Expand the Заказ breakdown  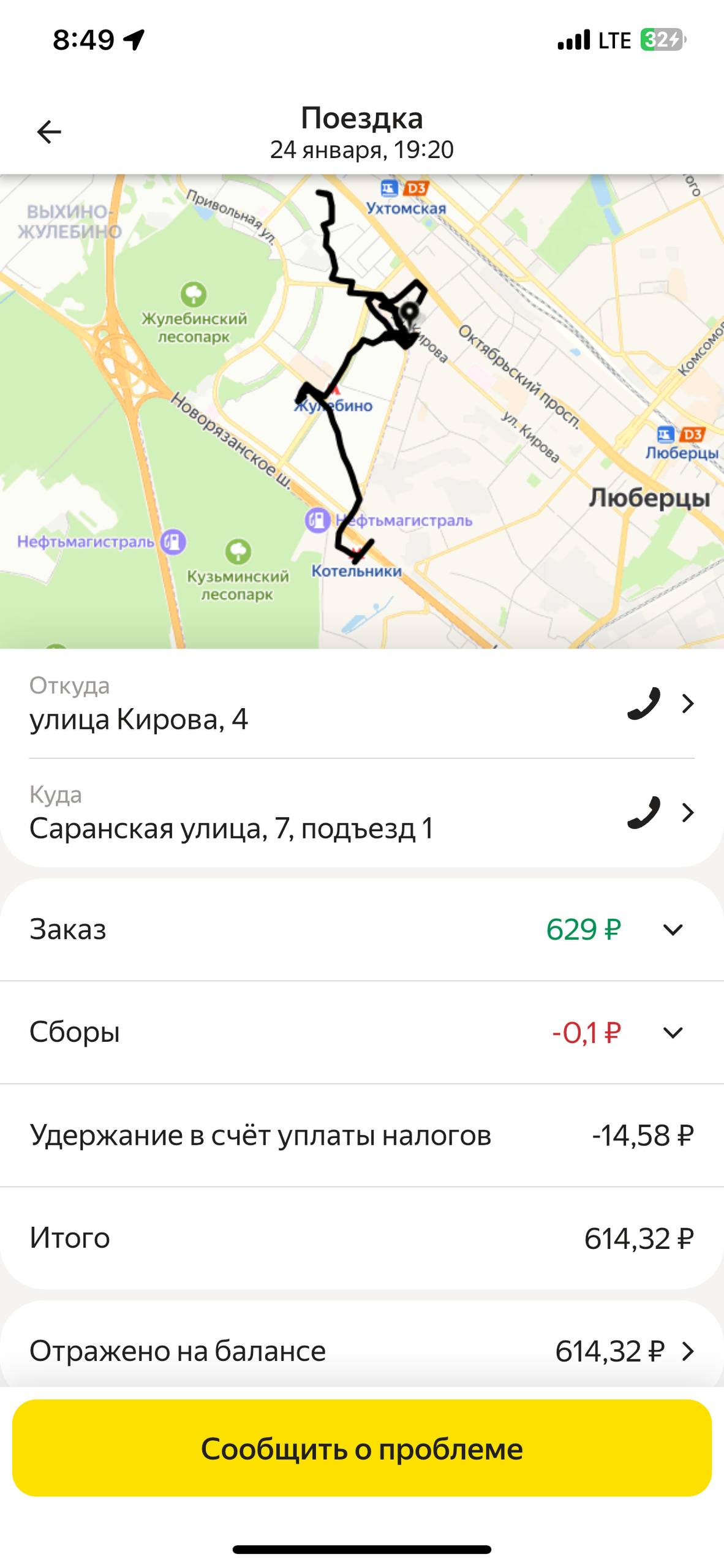tap(673, 930)
